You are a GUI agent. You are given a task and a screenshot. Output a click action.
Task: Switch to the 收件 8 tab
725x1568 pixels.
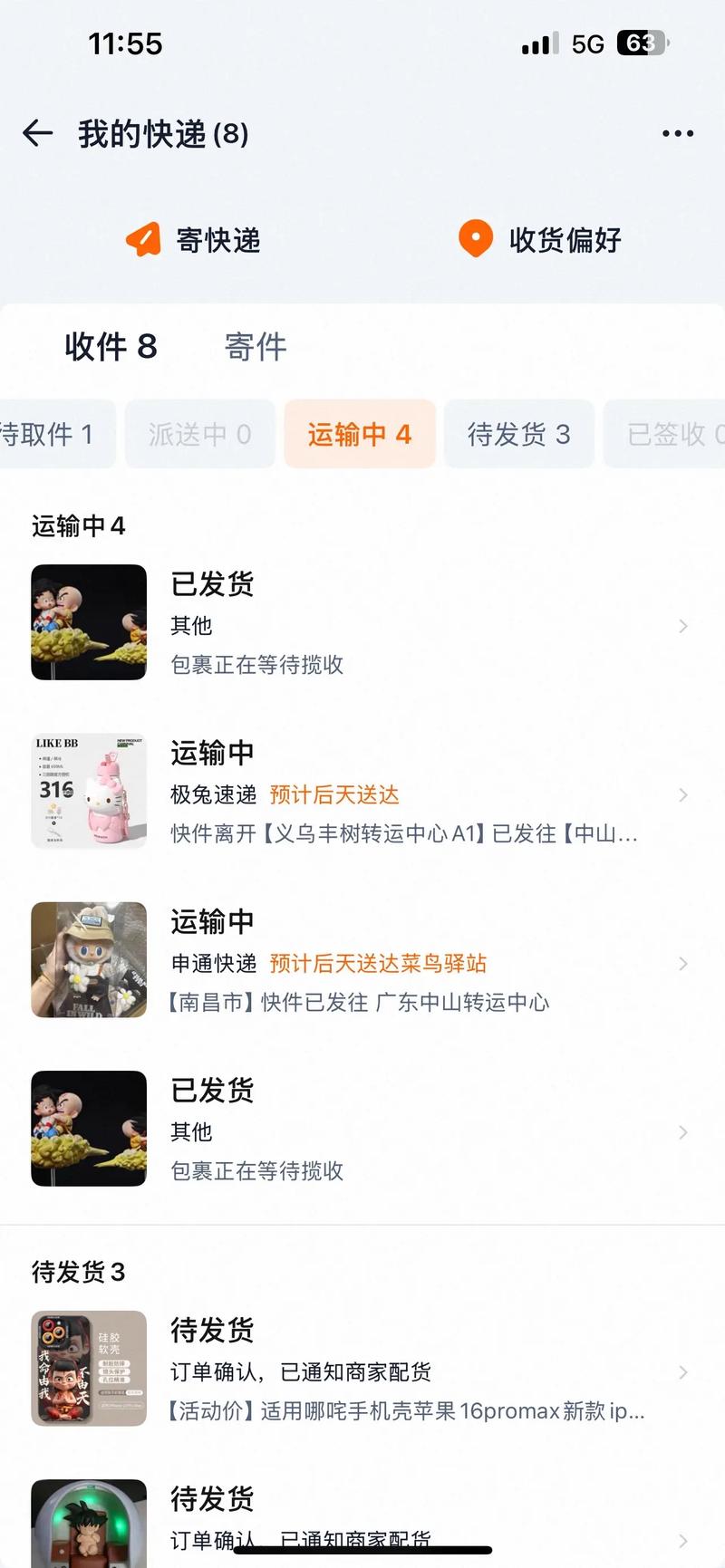tap(112, 347)
